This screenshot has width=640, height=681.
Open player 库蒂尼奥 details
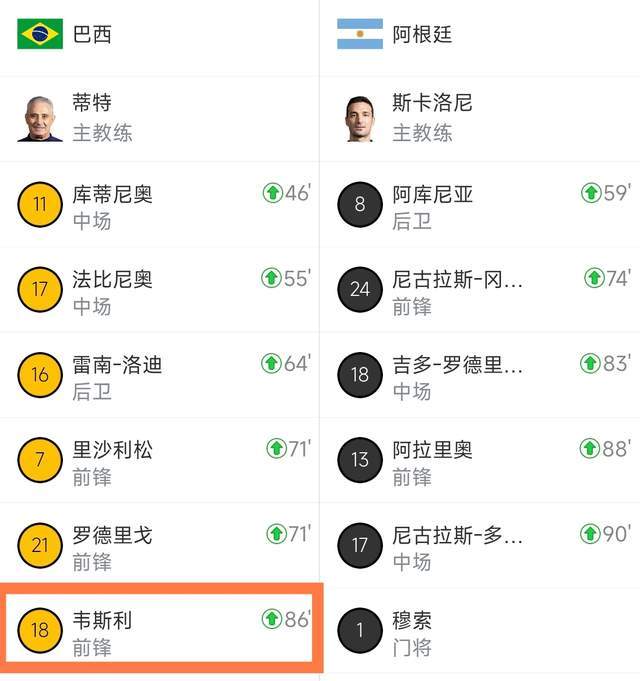(159, 205)
